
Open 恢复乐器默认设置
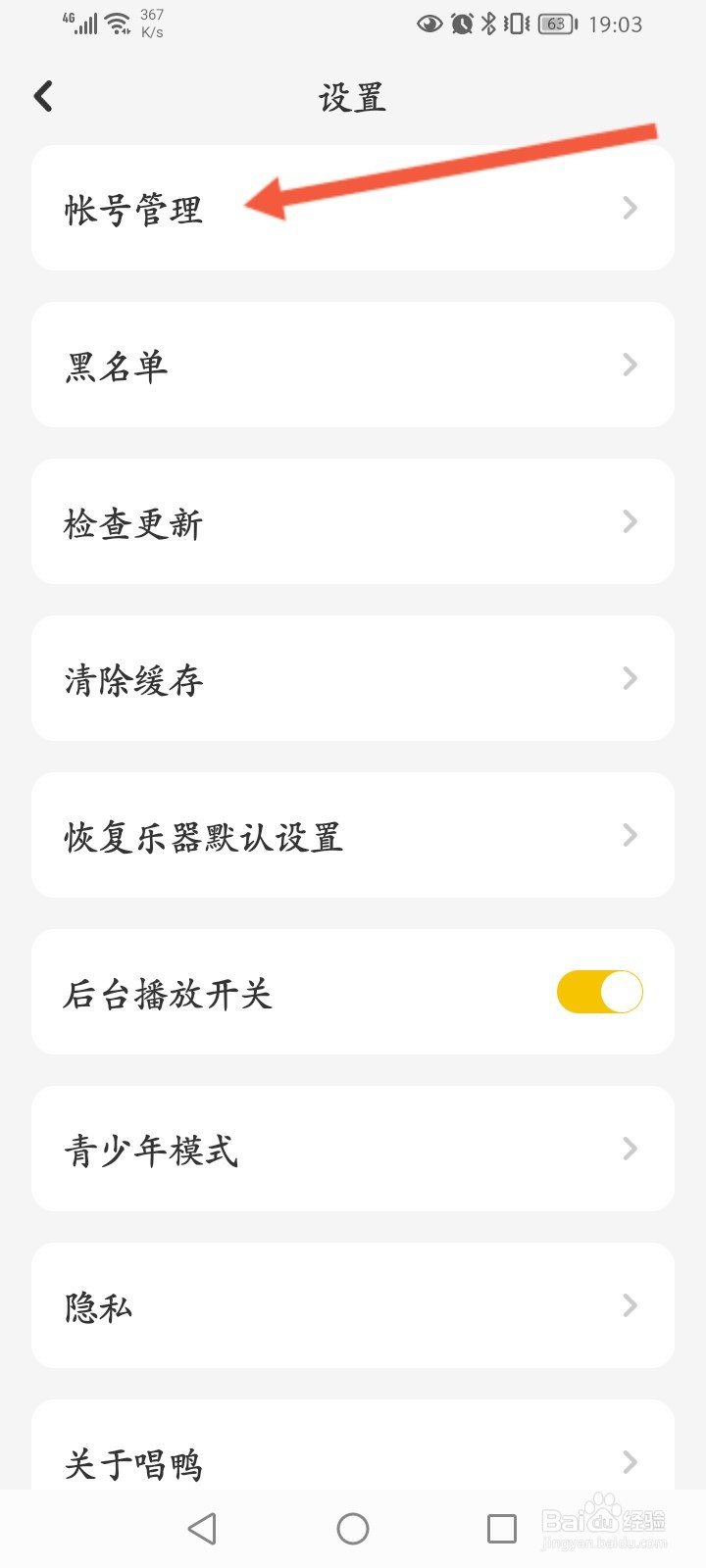(x=353, y=835)
